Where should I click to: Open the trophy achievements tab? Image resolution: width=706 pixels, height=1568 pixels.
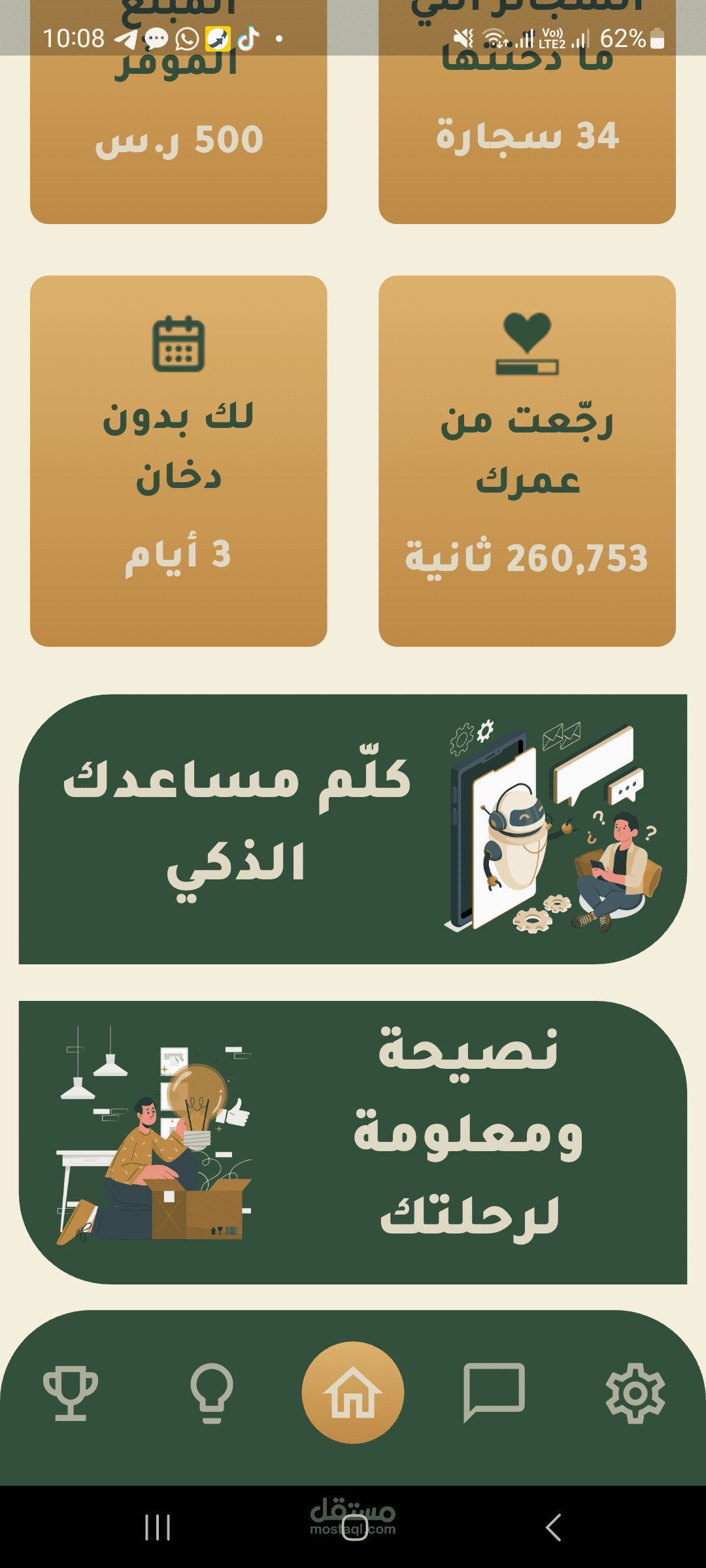pos(71,1393)
